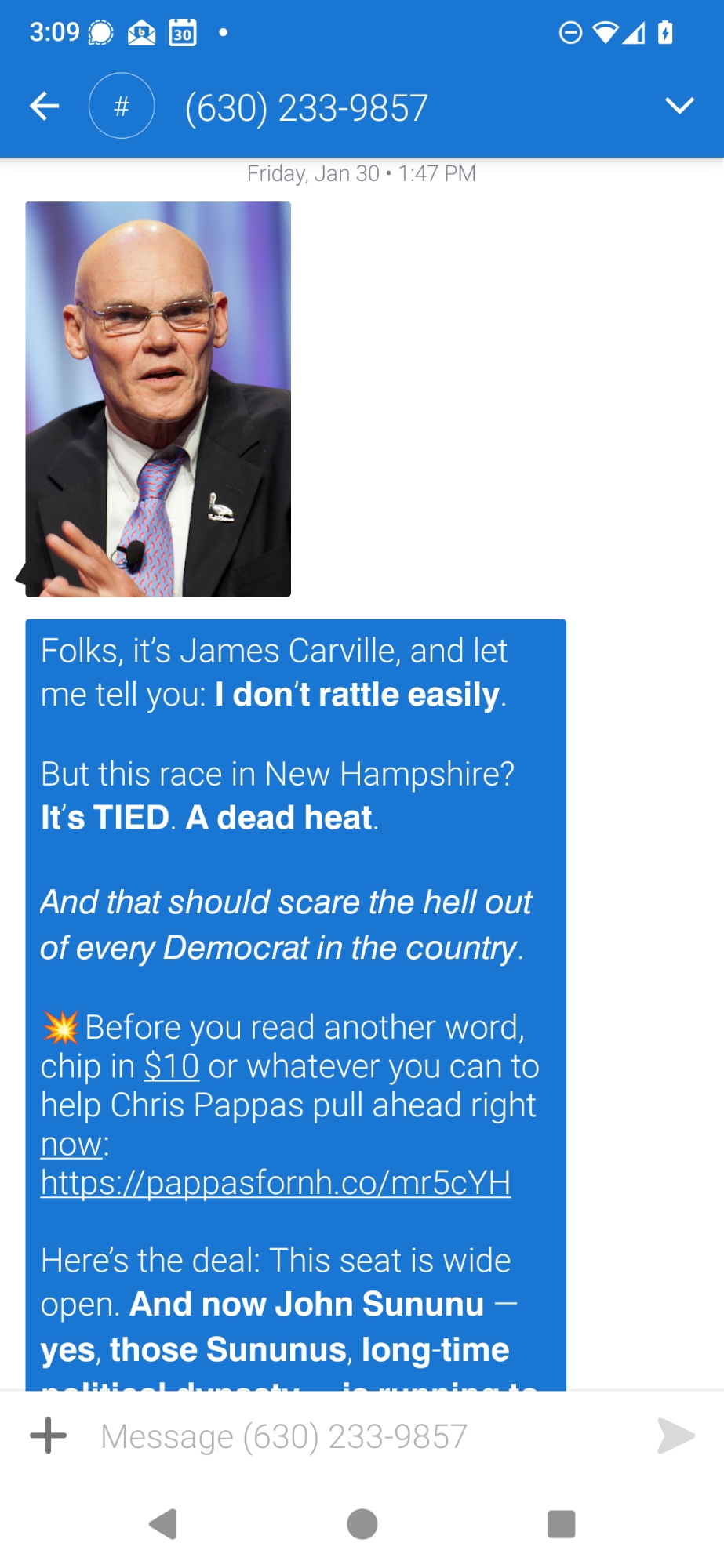724x1568 pixels.
Task: Open the pappasfornh.co/mr5cYH link
Action: tap(275, 1183)
